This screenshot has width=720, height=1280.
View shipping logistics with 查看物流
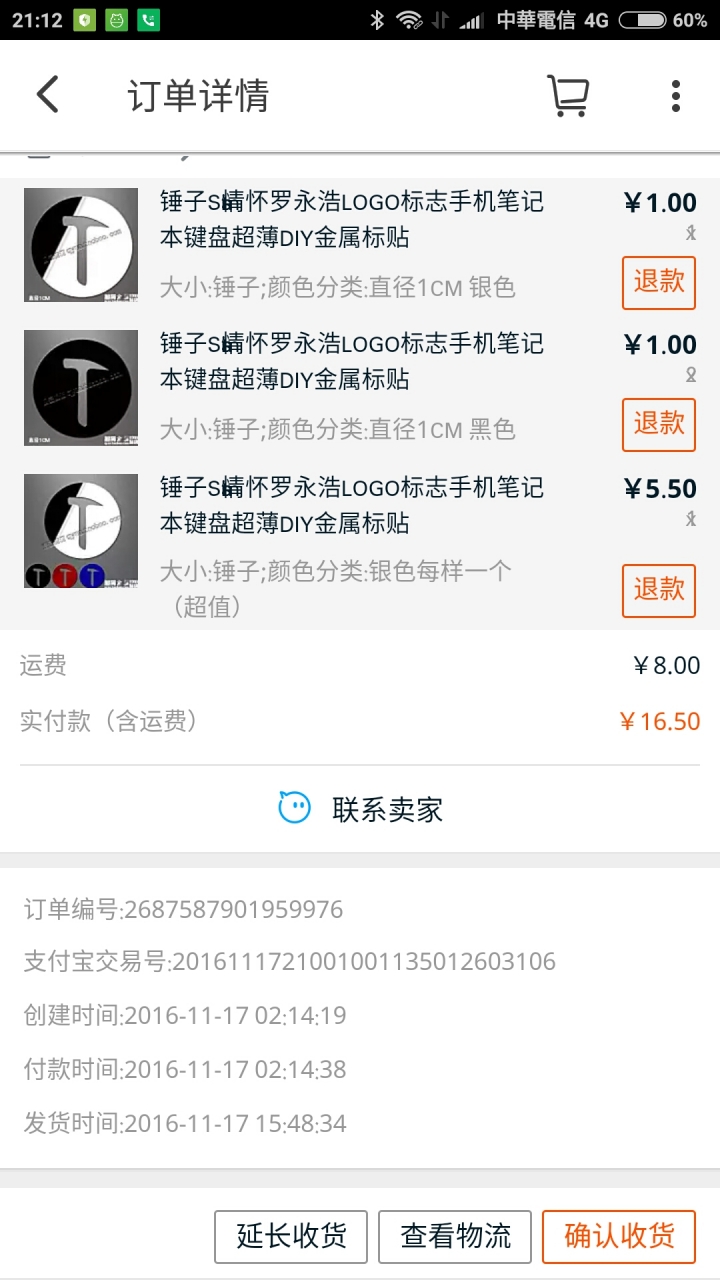(455, 1236)
